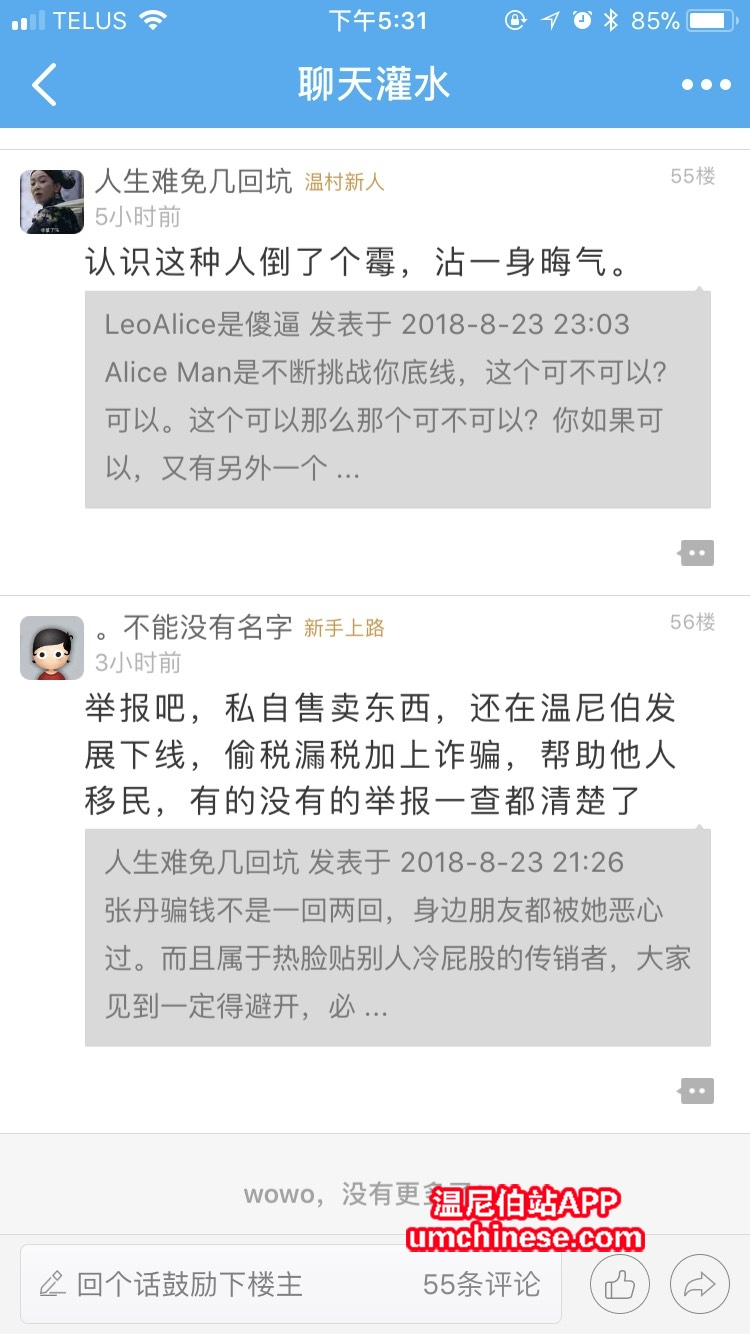Like this thread with thumbs-up

click(620, 1284)
